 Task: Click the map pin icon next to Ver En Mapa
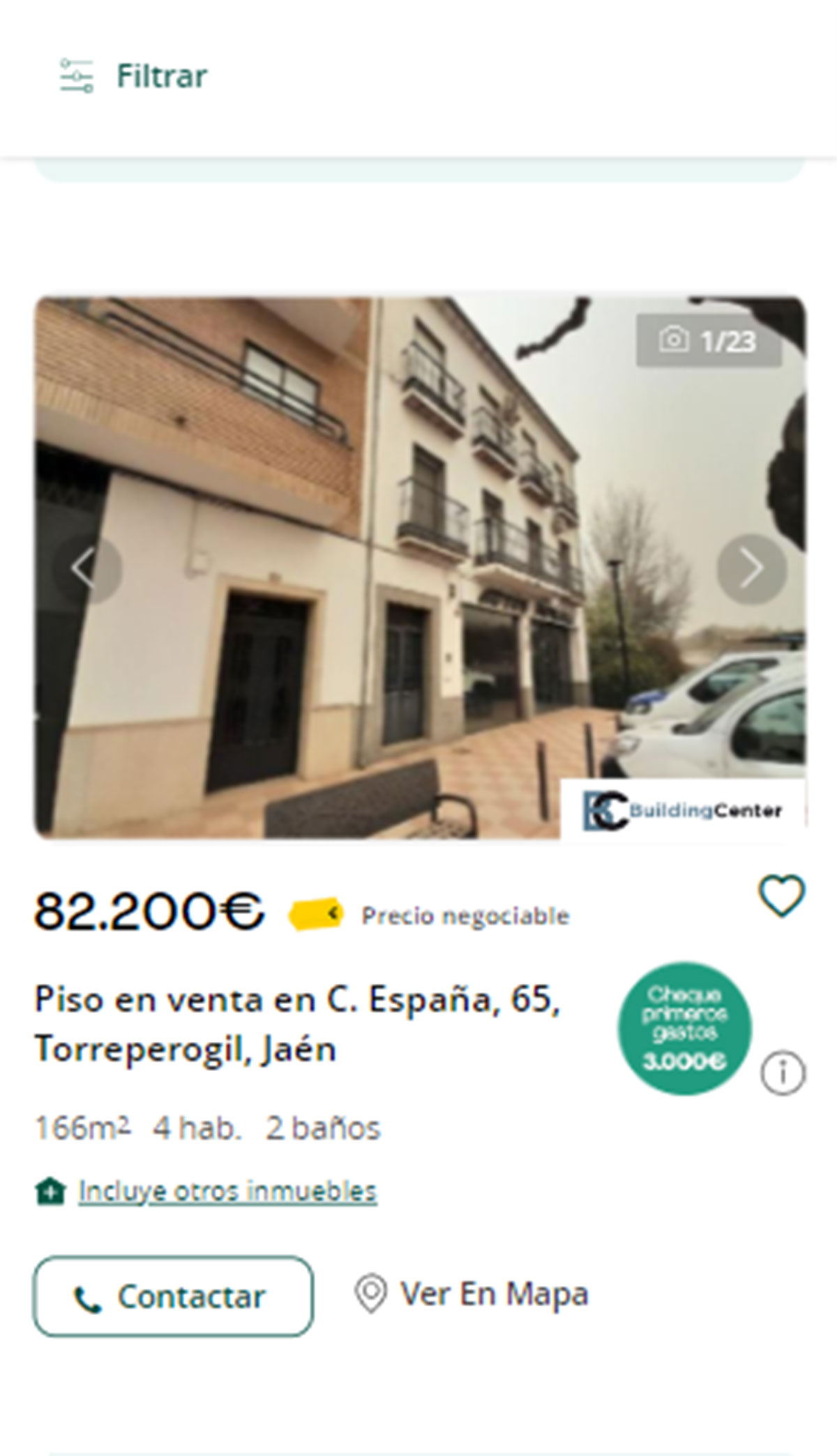click(370, 1296)
